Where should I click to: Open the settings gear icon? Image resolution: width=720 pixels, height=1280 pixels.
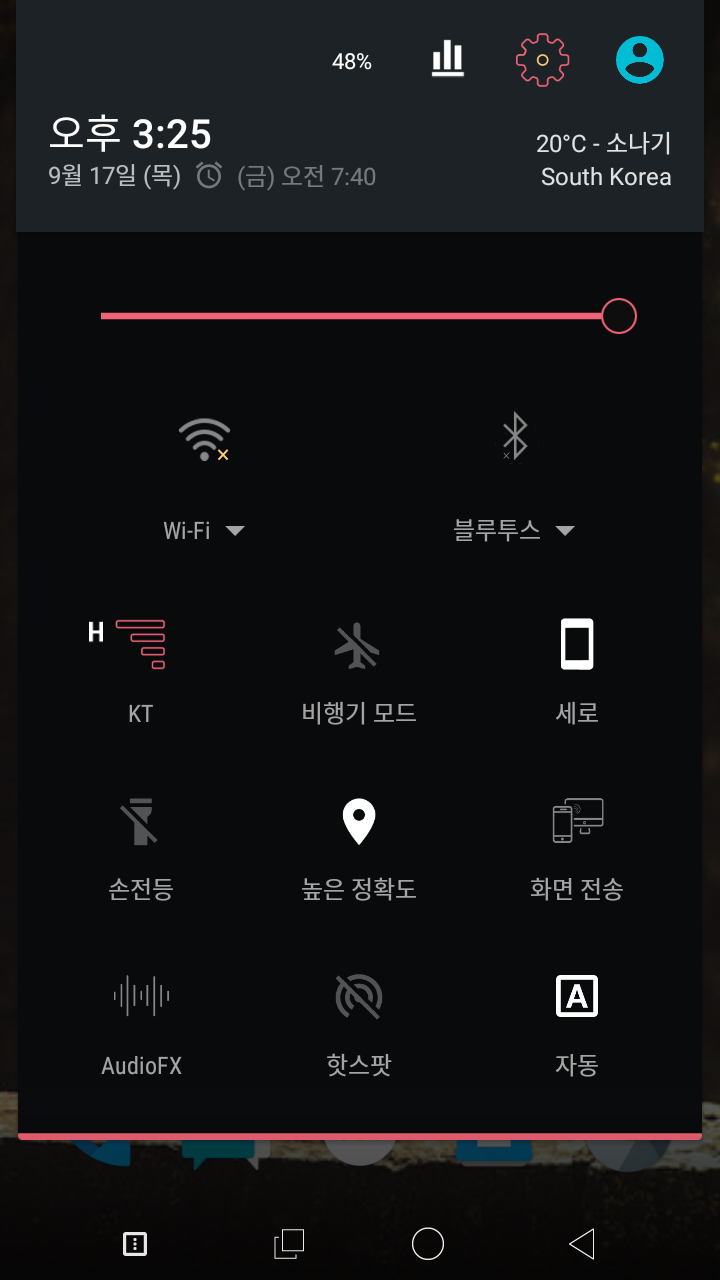click(x=542, y=60)
